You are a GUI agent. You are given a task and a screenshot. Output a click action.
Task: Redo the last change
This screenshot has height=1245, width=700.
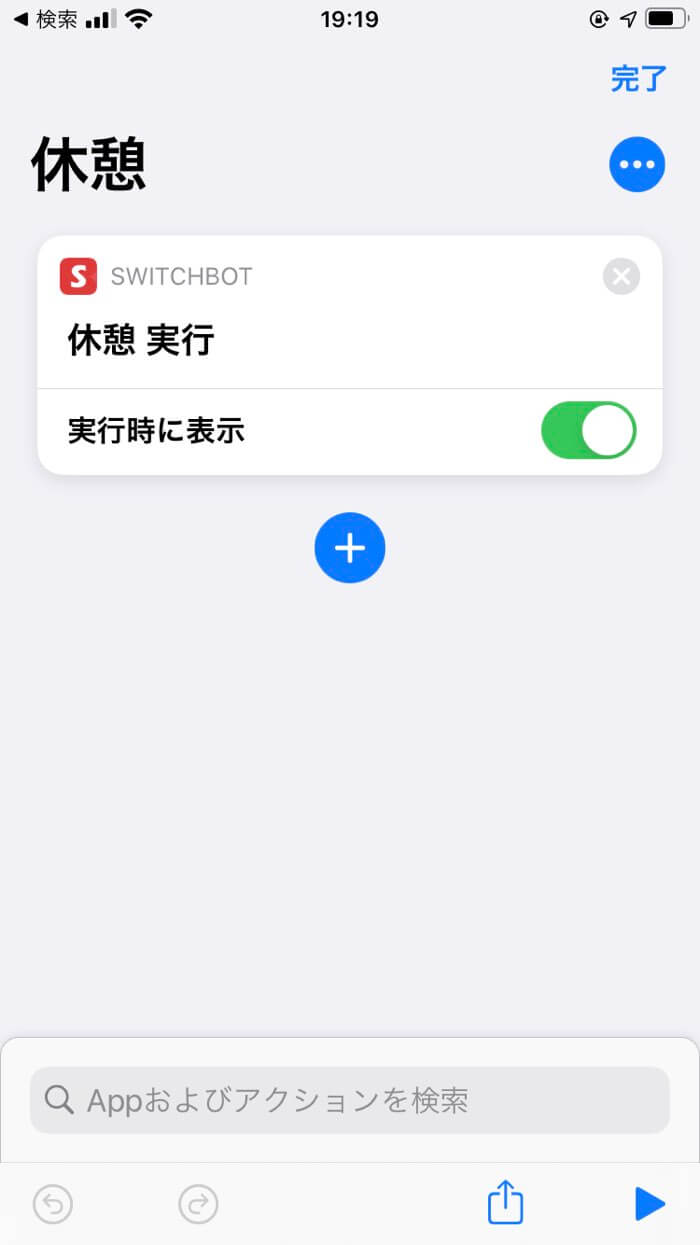point(198,1204)
